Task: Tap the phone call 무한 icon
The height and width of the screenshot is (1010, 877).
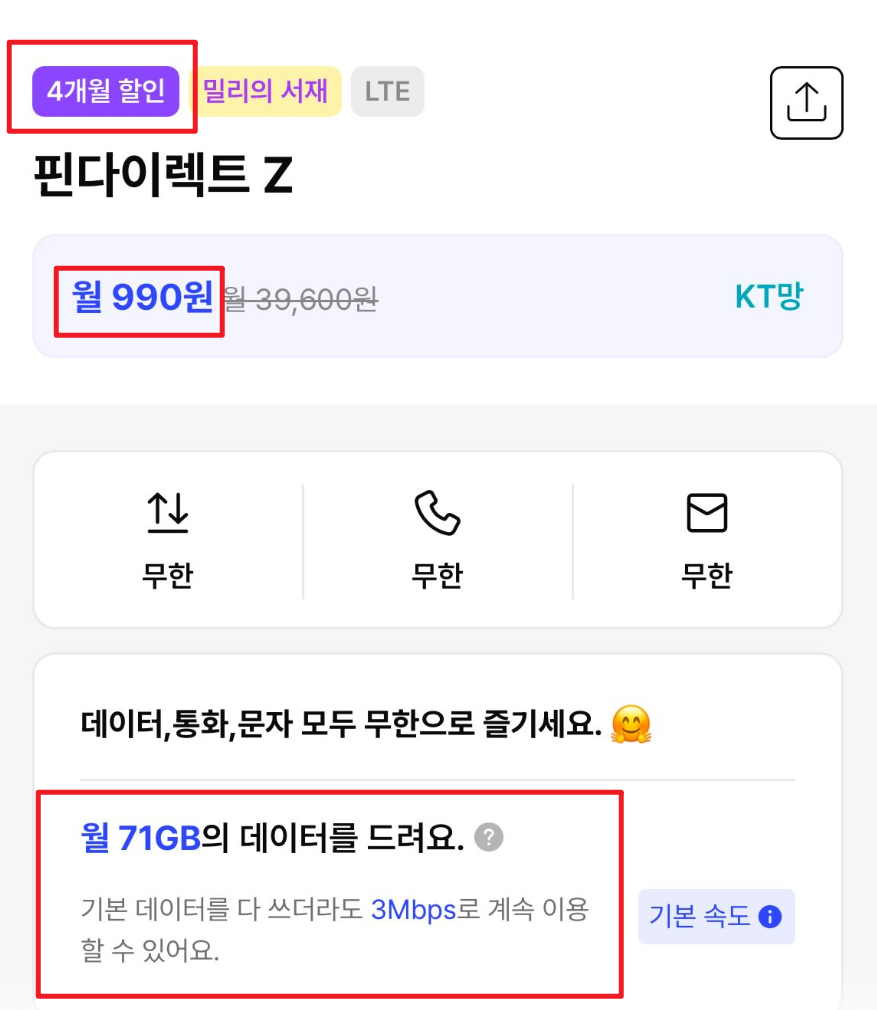Action: pyautogui.click(x=438, y=513)
